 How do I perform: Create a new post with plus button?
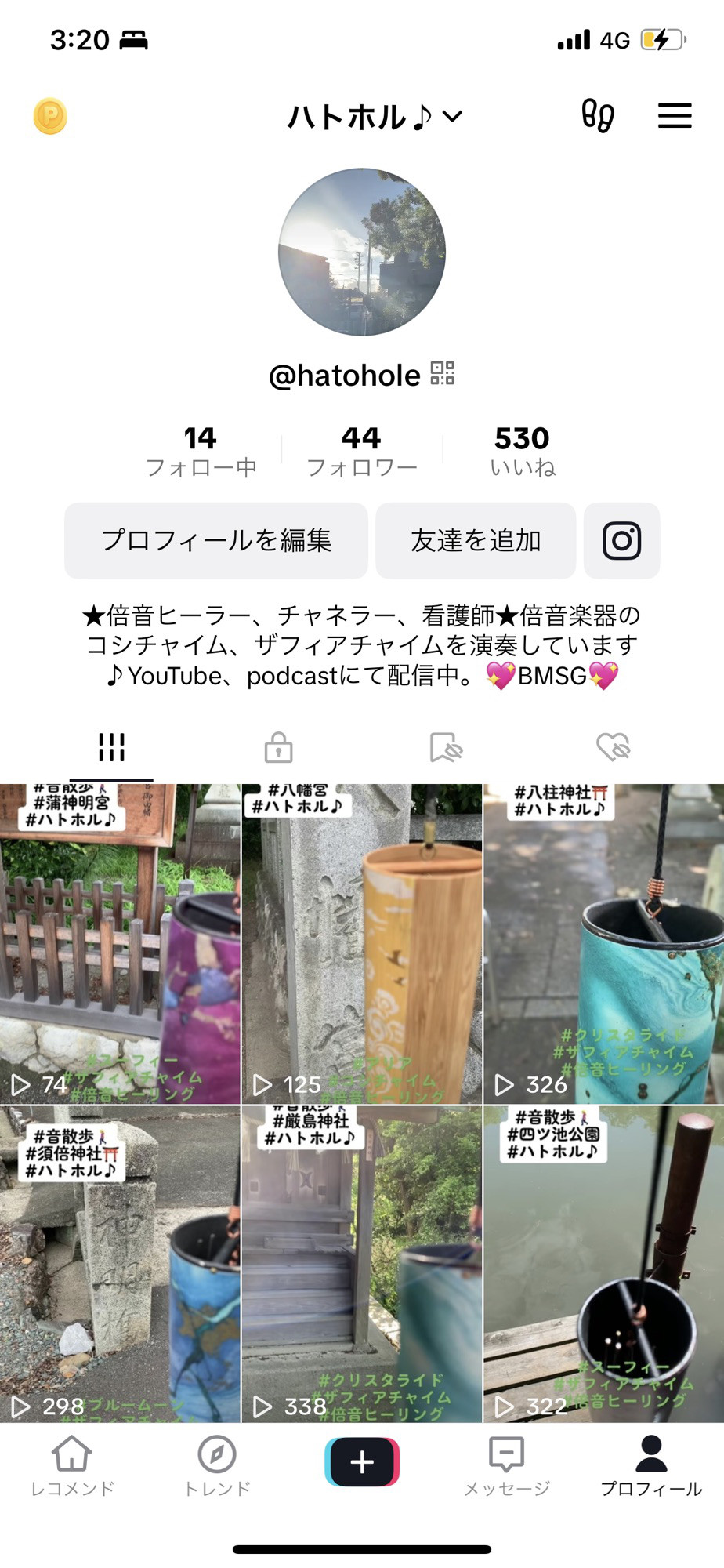coord(362,1462)
